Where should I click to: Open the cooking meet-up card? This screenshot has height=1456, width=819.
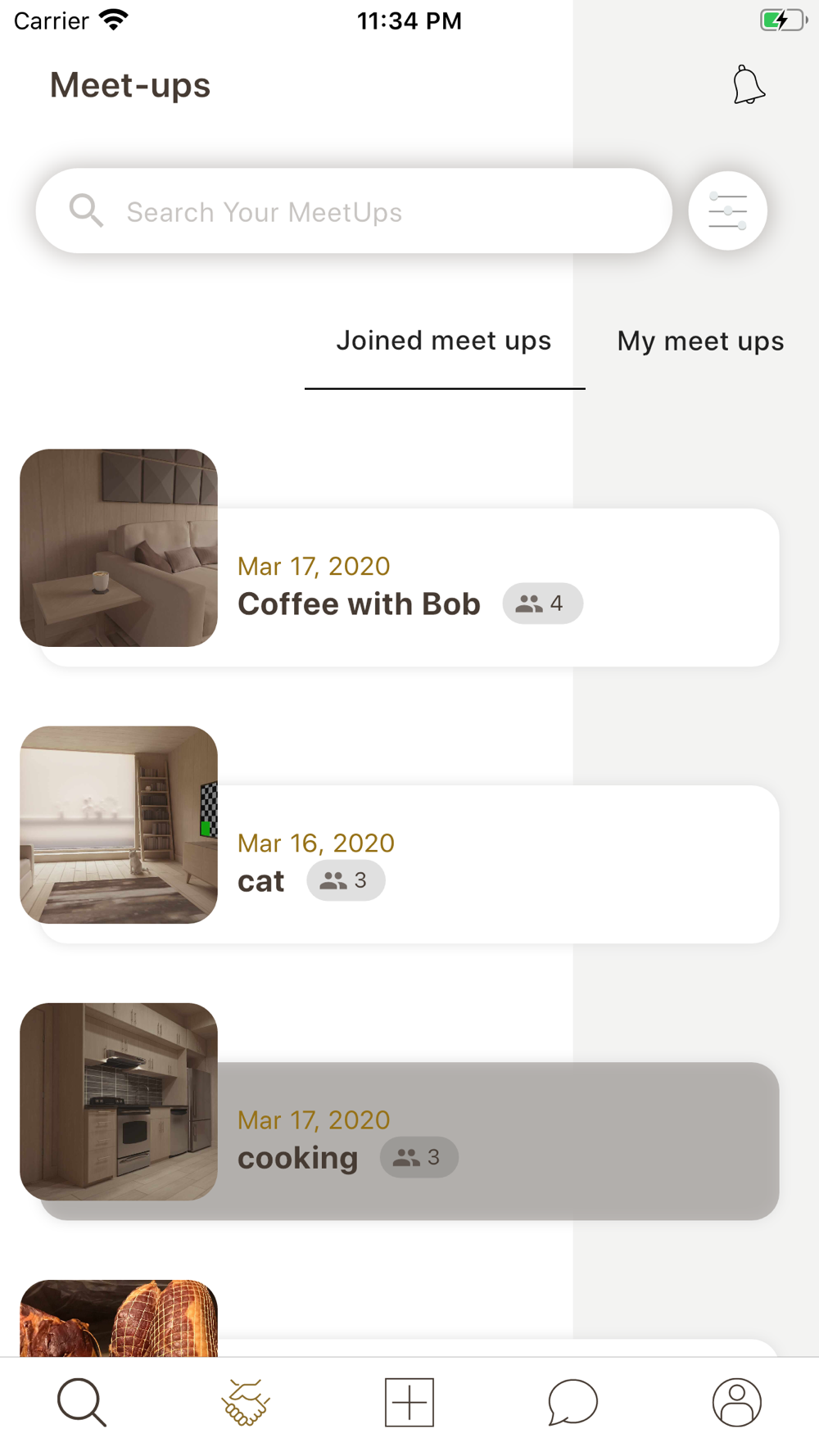pyautogui.click(x=491, y=1141)
